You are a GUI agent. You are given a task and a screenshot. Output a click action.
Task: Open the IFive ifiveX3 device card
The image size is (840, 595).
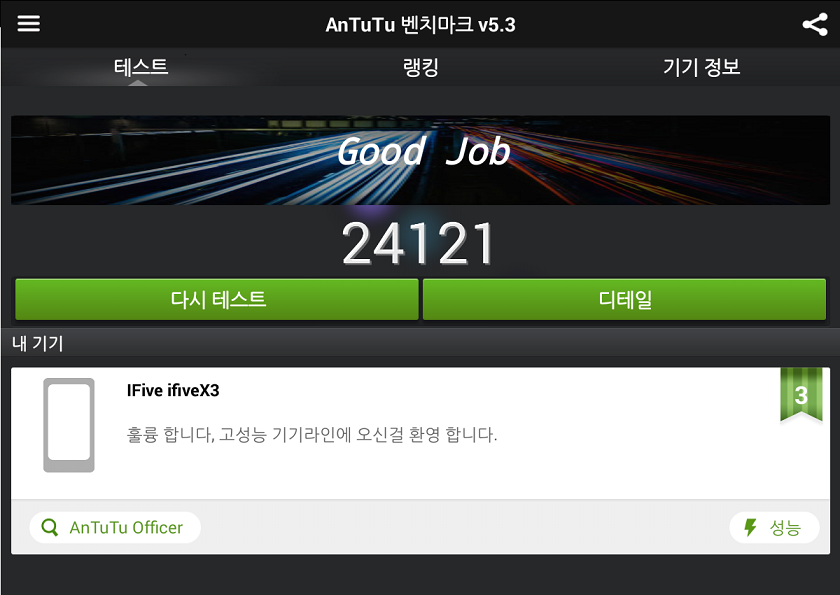point(400,432)
